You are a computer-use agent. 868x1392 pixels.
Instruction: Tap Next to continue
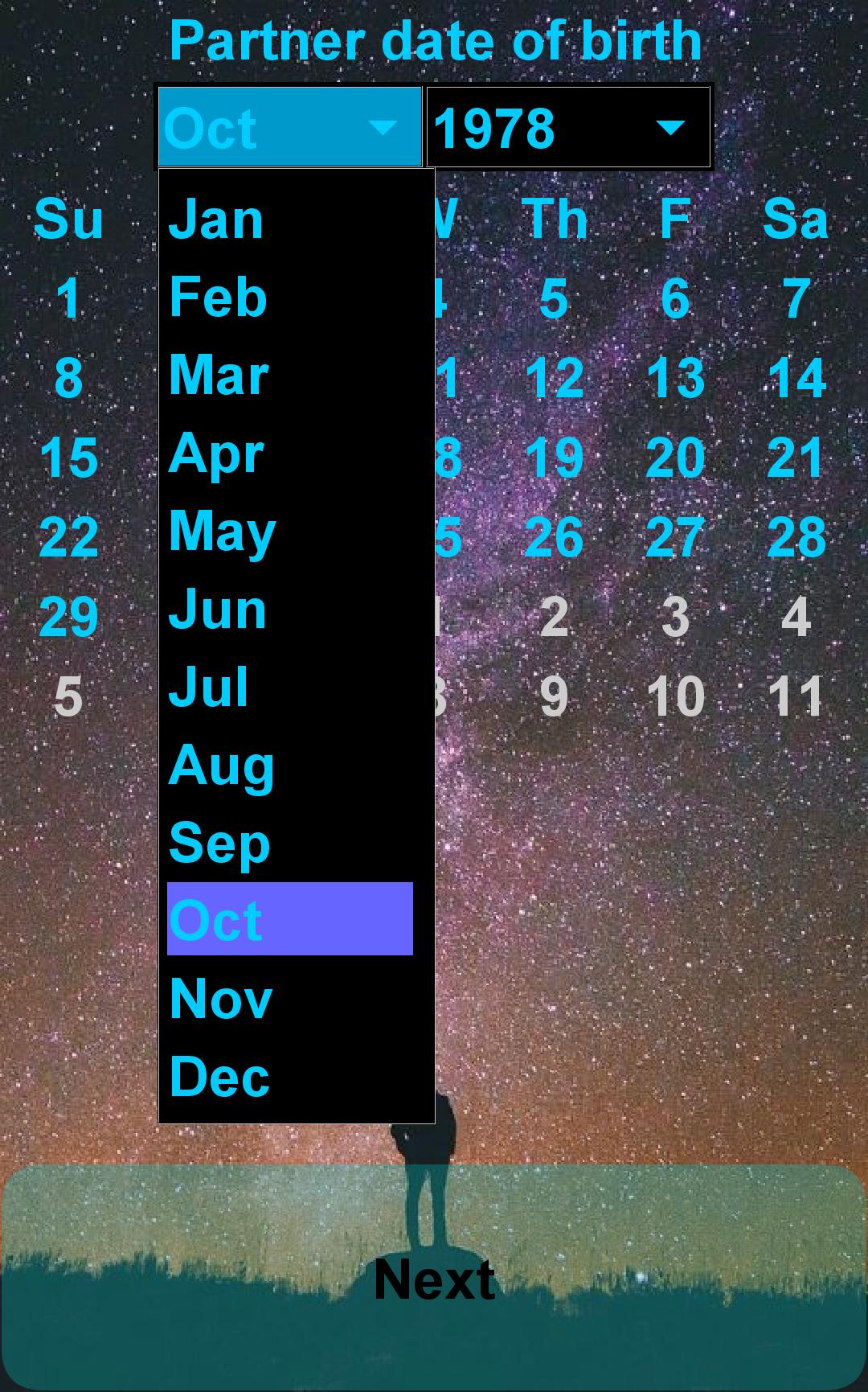[x=434, y=1279]
